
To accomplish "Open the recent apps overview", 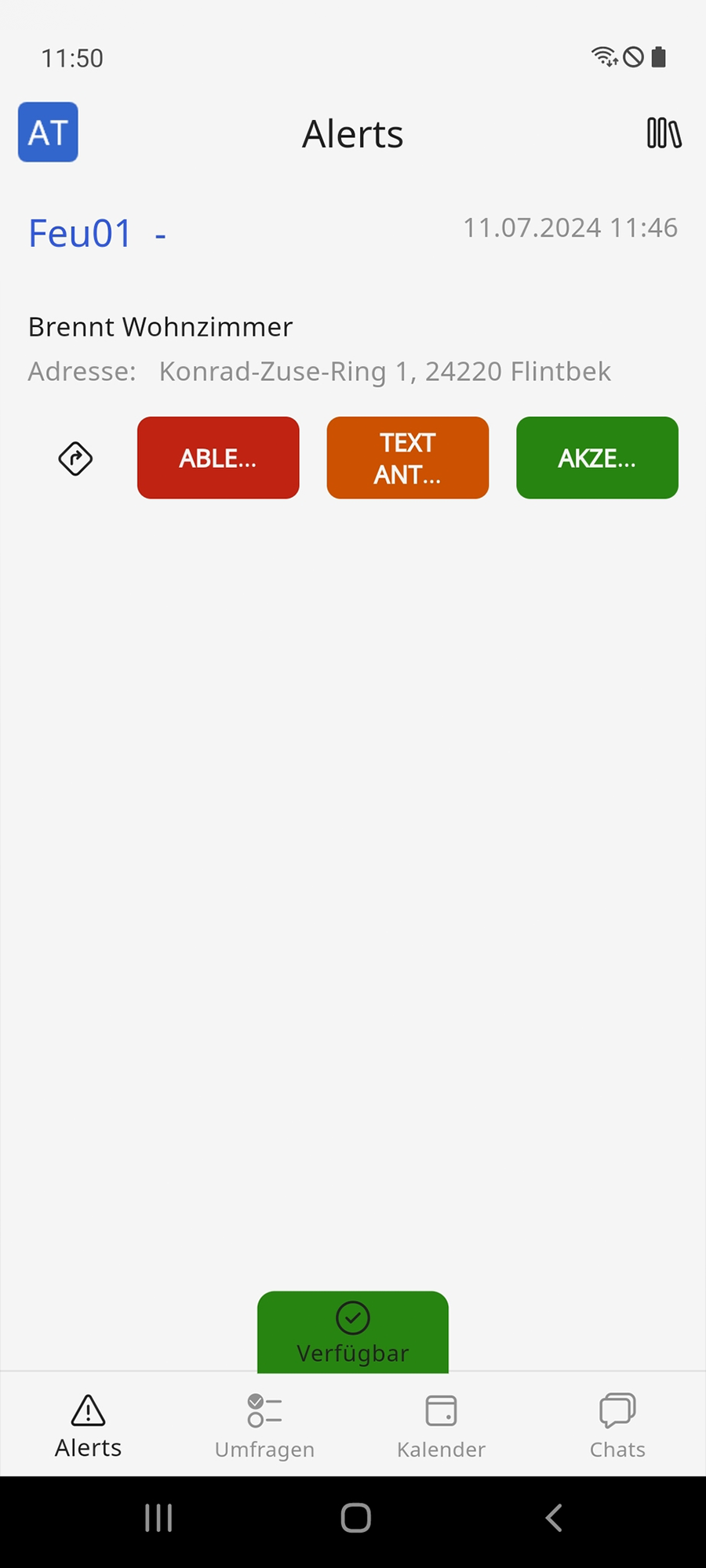I will (x=158, y=1518).
